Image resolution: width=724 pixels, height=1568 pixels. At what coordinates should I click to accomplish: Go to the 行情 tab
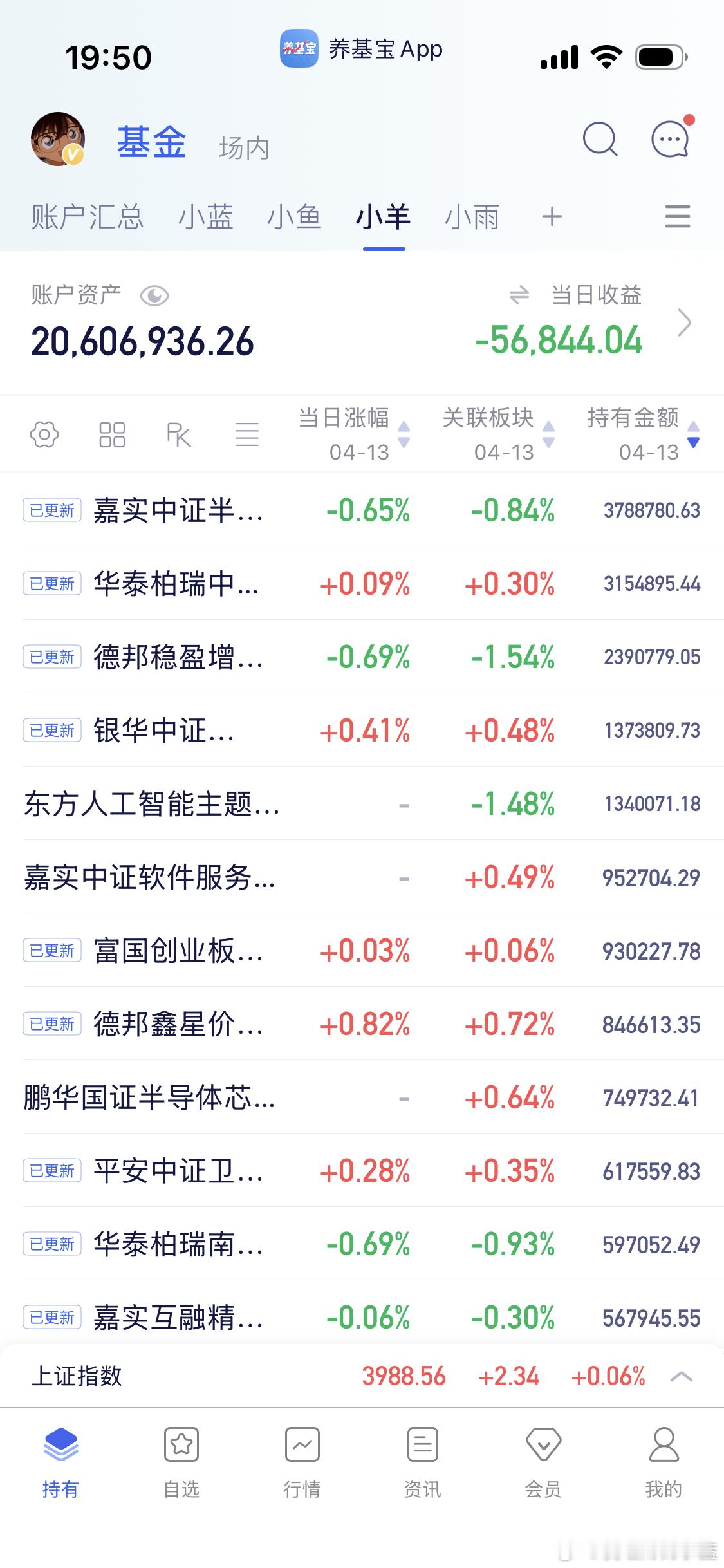(302, 1462)
